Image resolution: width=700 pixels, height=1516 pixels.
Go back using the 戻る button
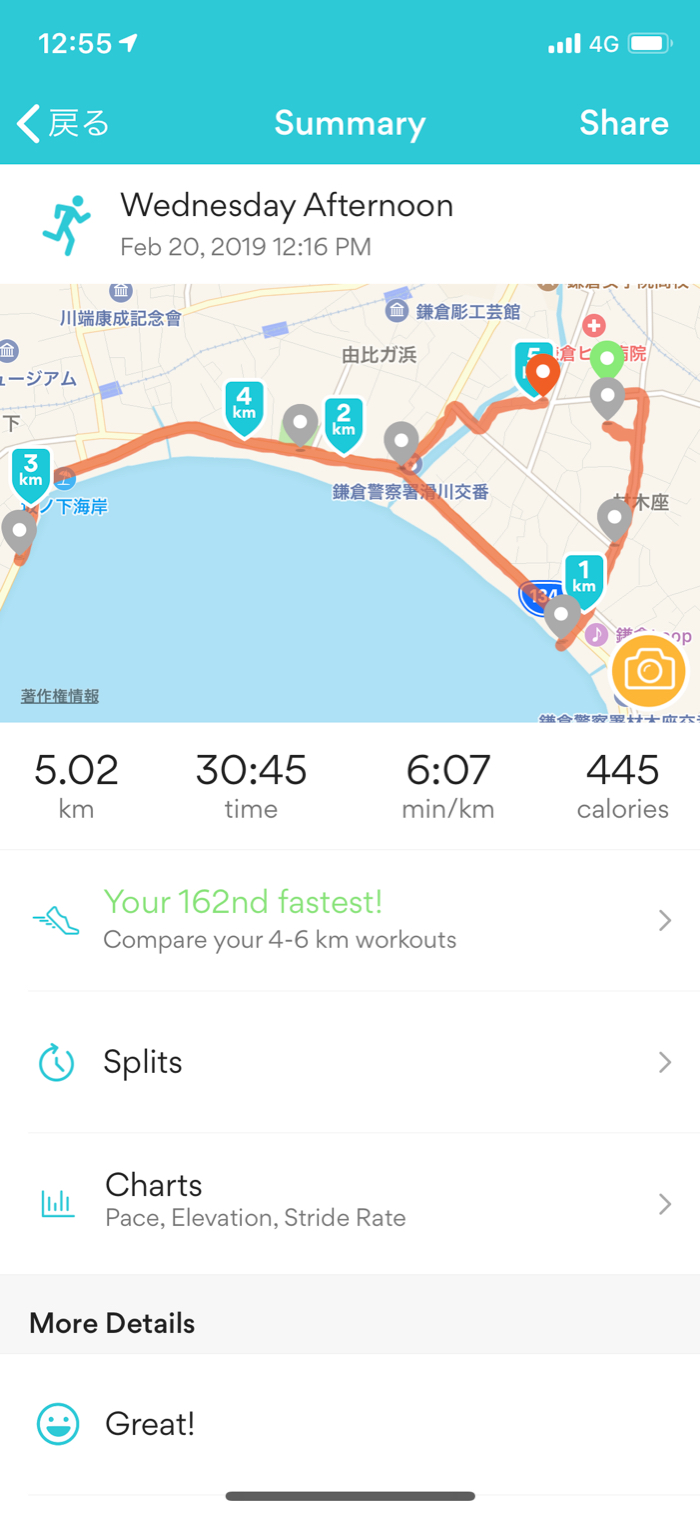[x=63, y=123]
